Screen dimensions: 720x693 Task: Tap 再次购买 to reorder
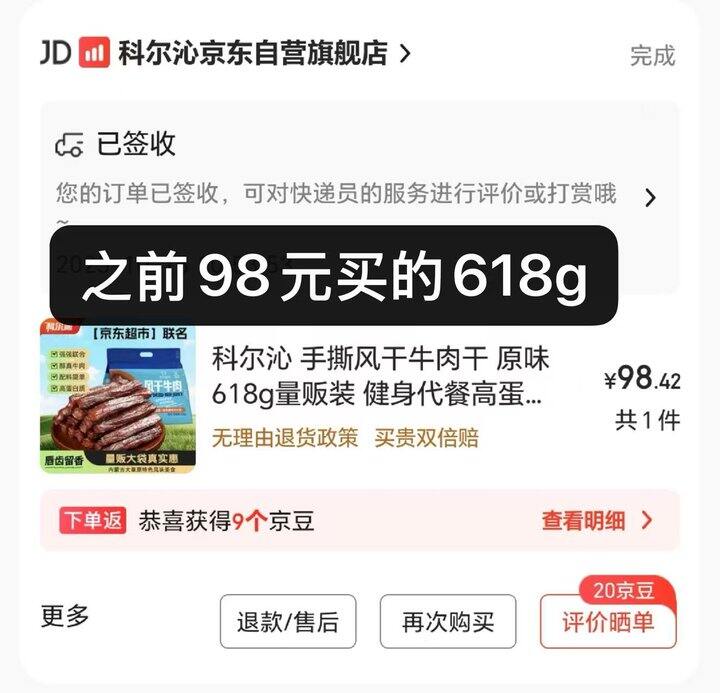click(447, 622)
